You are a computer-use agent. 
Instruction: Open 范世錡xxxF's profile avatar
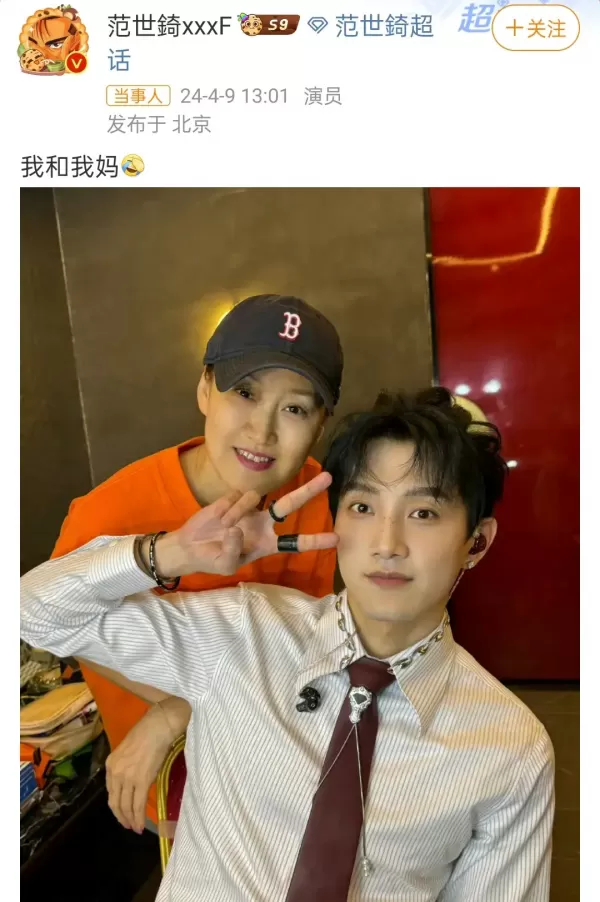[x=53, y=40]
